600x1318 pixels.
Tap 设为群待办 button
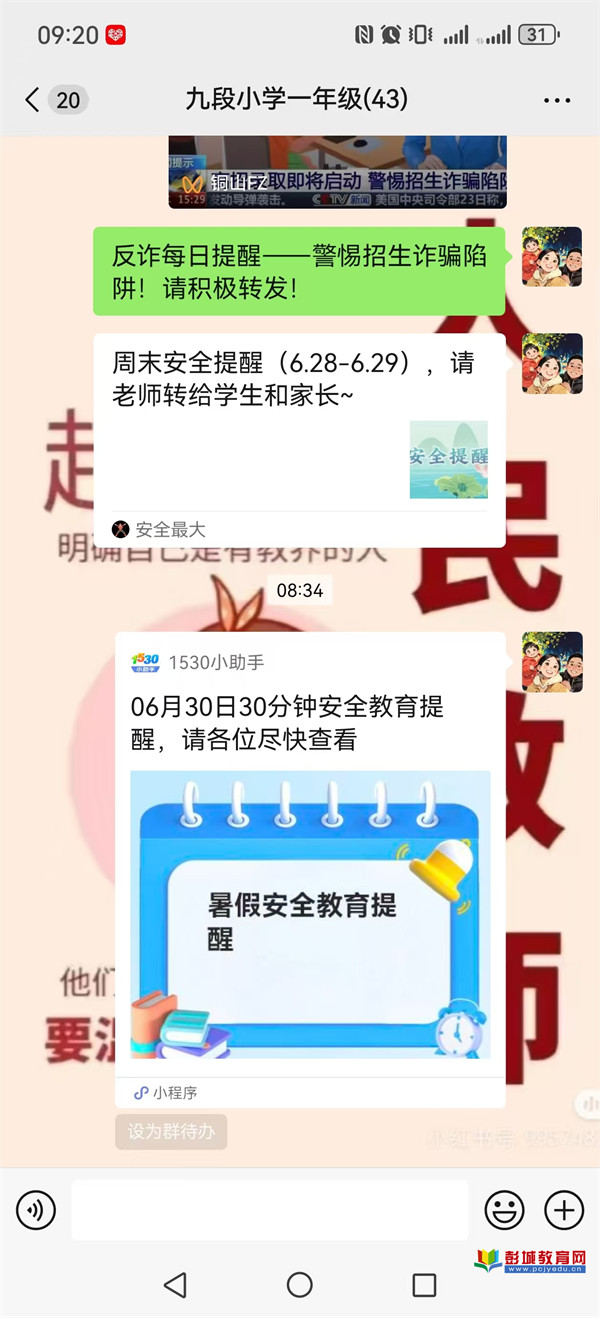coord(171,1132)
